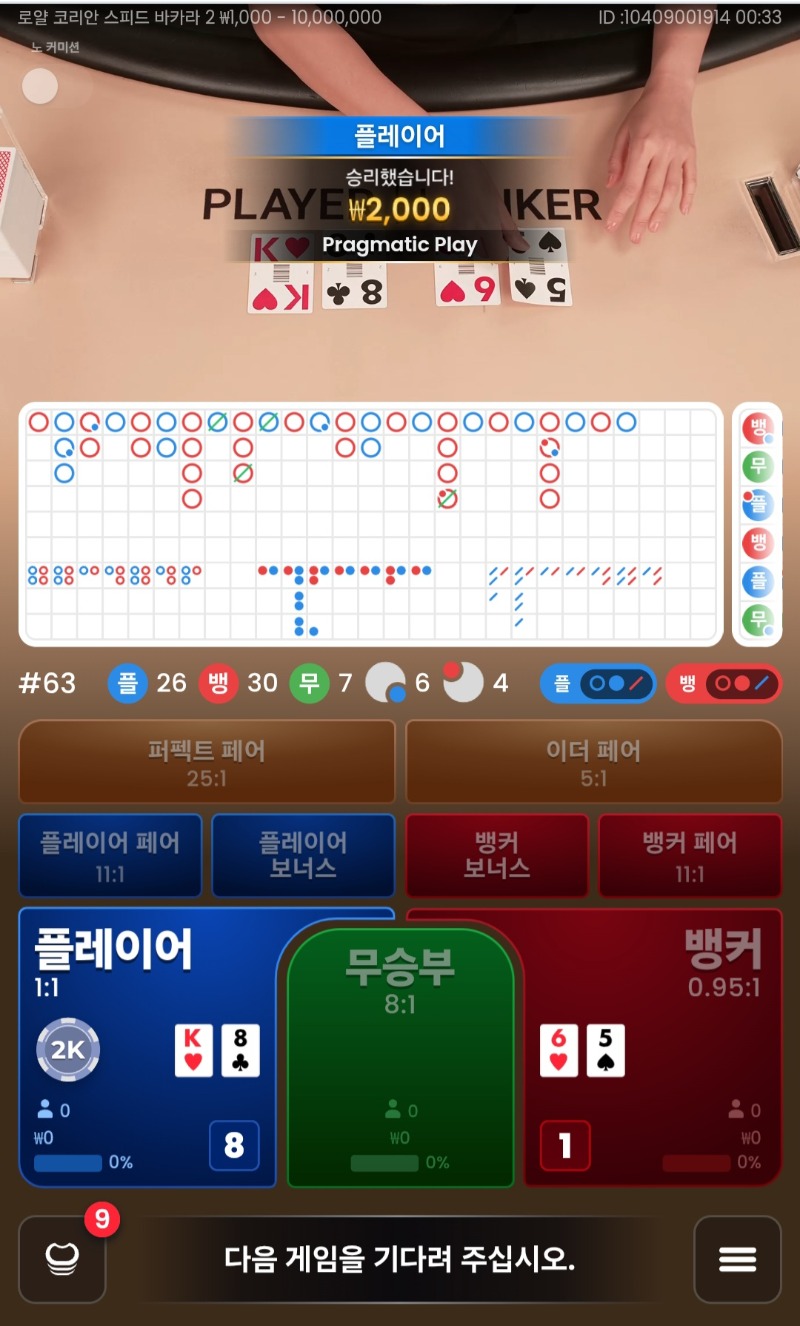
Task: Open the chip selector with badge 9
Action: [62, 1259]
